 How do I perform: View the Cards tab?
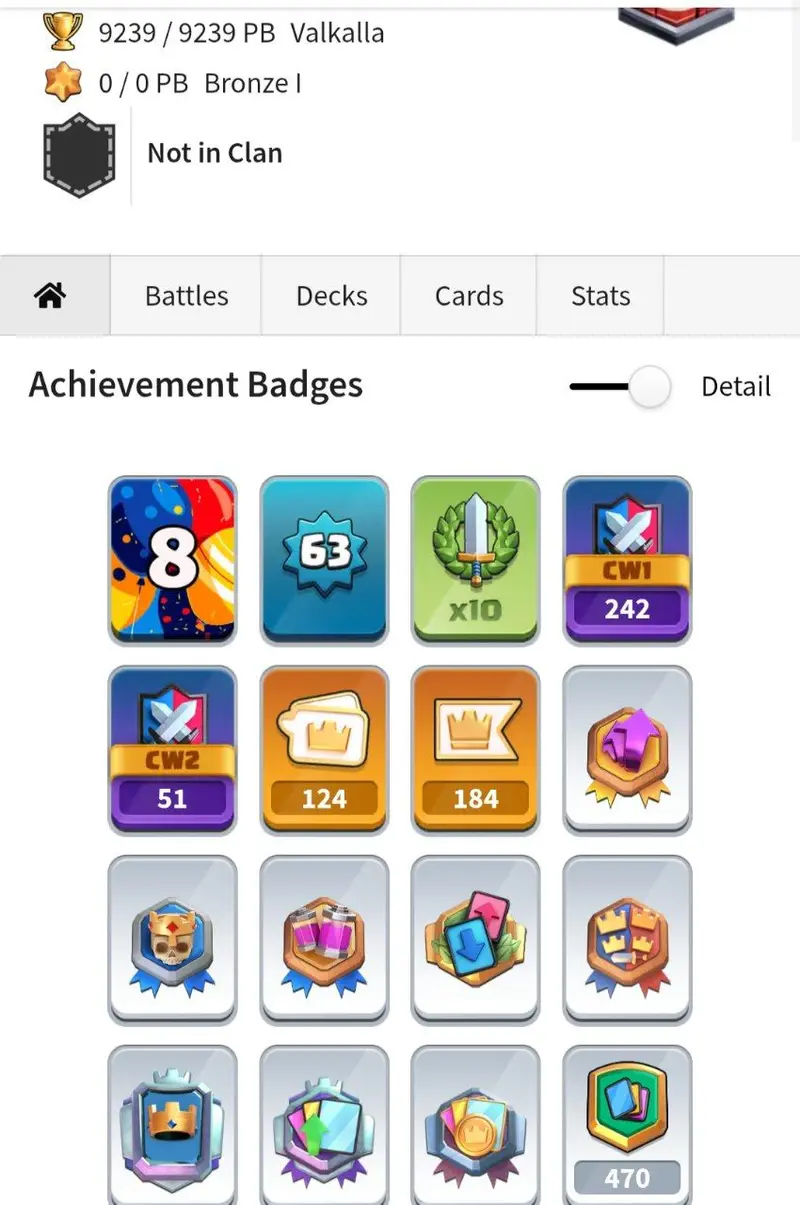point(468,296)
